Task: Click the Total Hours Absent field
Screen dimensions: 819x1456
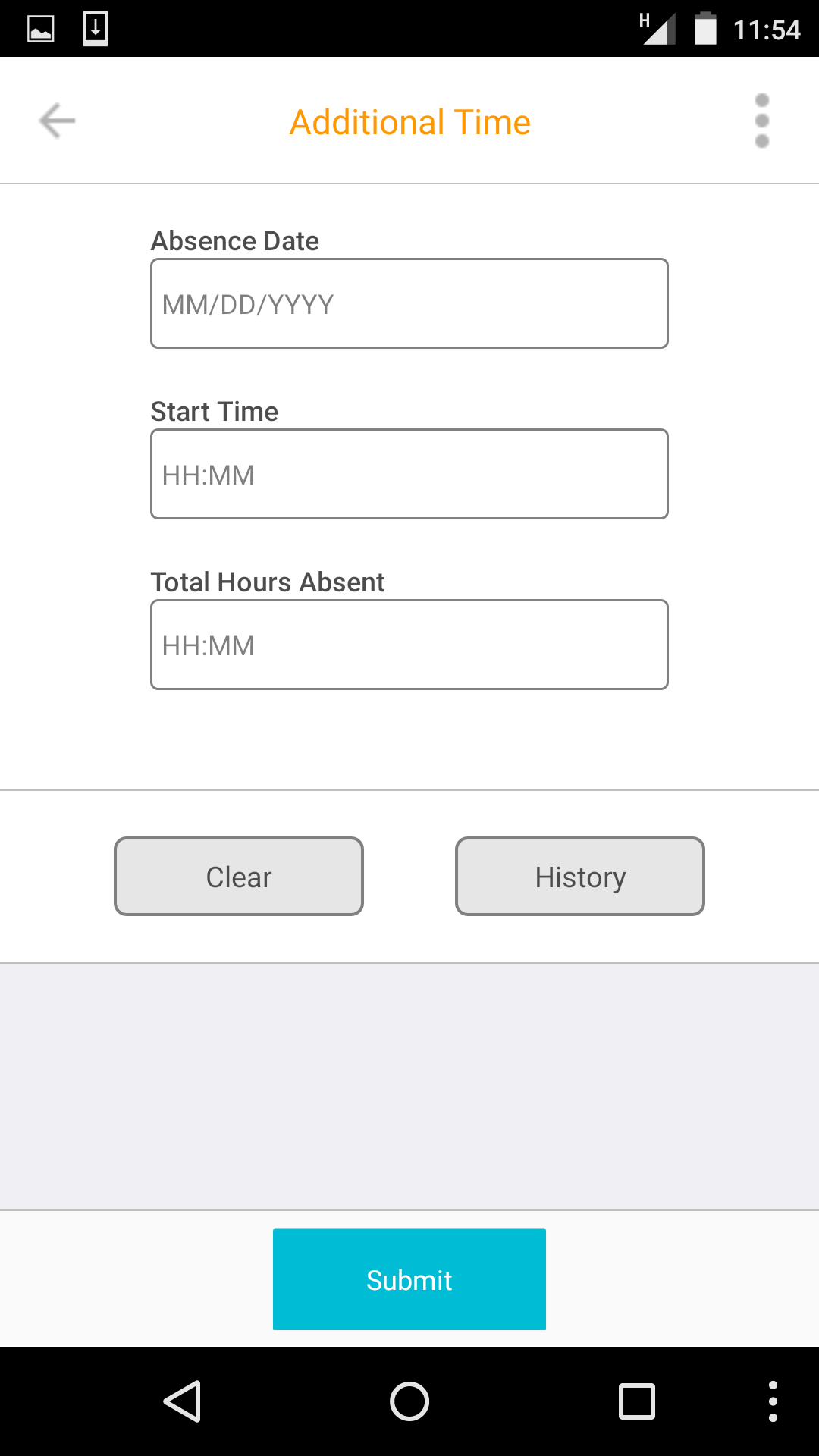Action: point(409,644)
